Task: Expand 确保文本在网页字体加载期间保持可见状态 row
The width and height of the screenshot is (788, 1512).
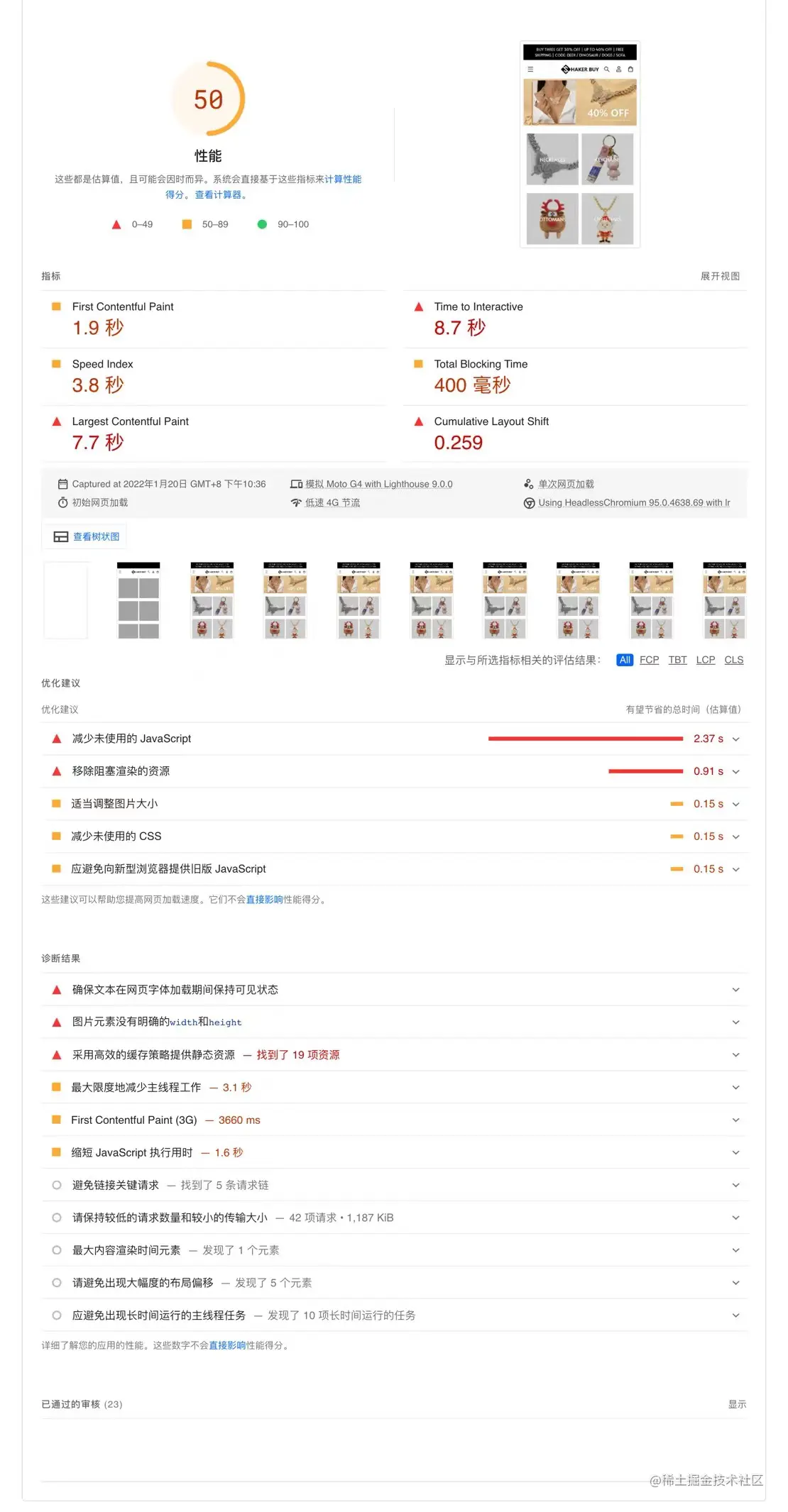Action: (735, 990)
